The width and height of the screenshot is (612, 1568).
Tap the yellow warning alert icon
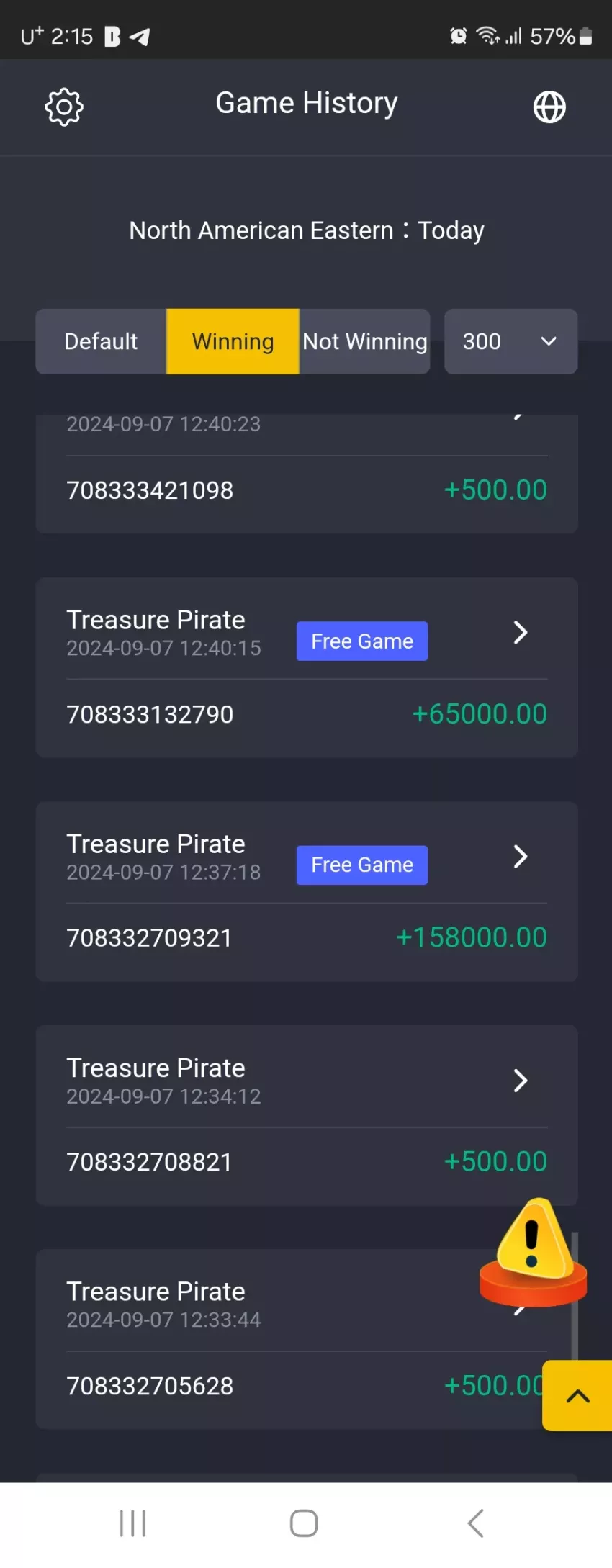[x=534, y=1252]
